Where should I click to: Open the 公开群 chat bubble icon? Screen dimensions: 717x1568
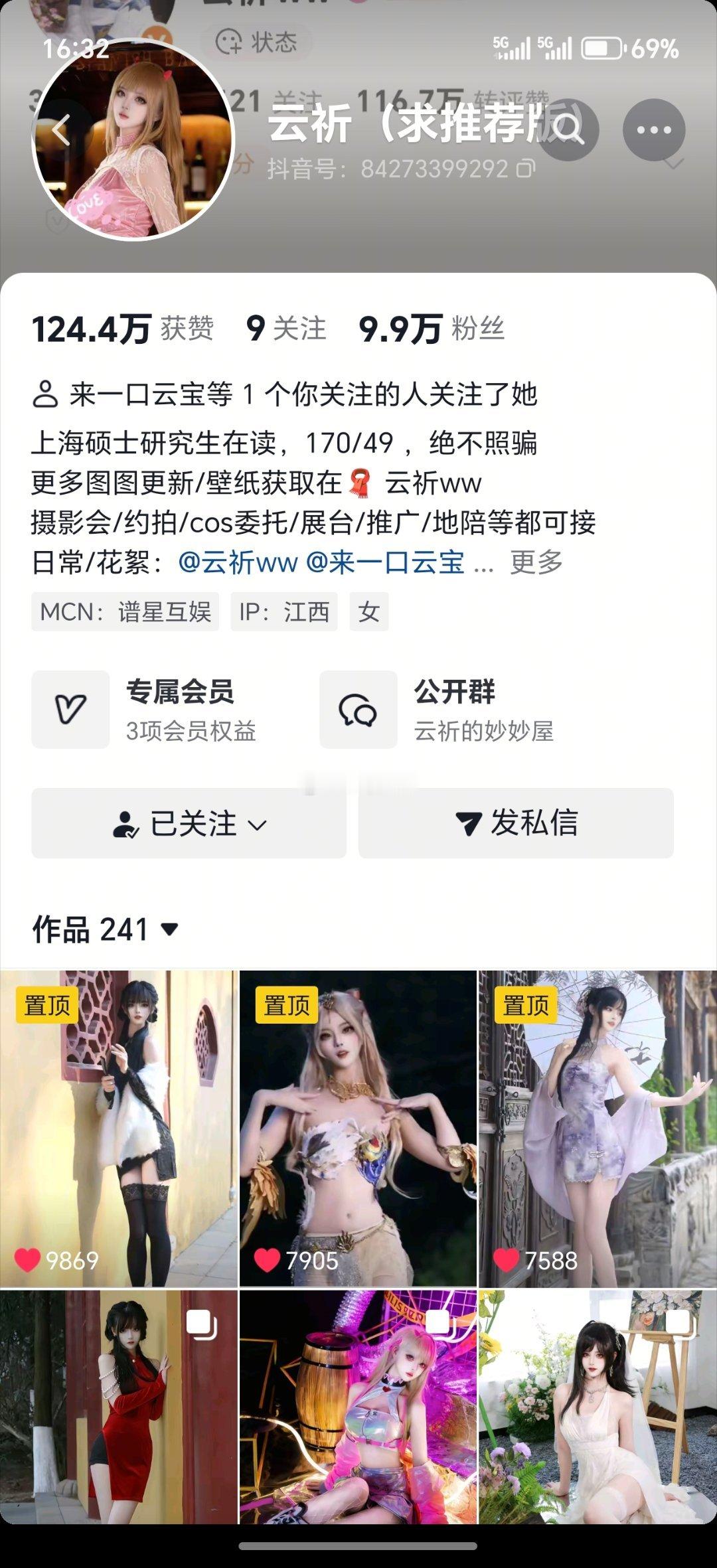tap(358, 709)
